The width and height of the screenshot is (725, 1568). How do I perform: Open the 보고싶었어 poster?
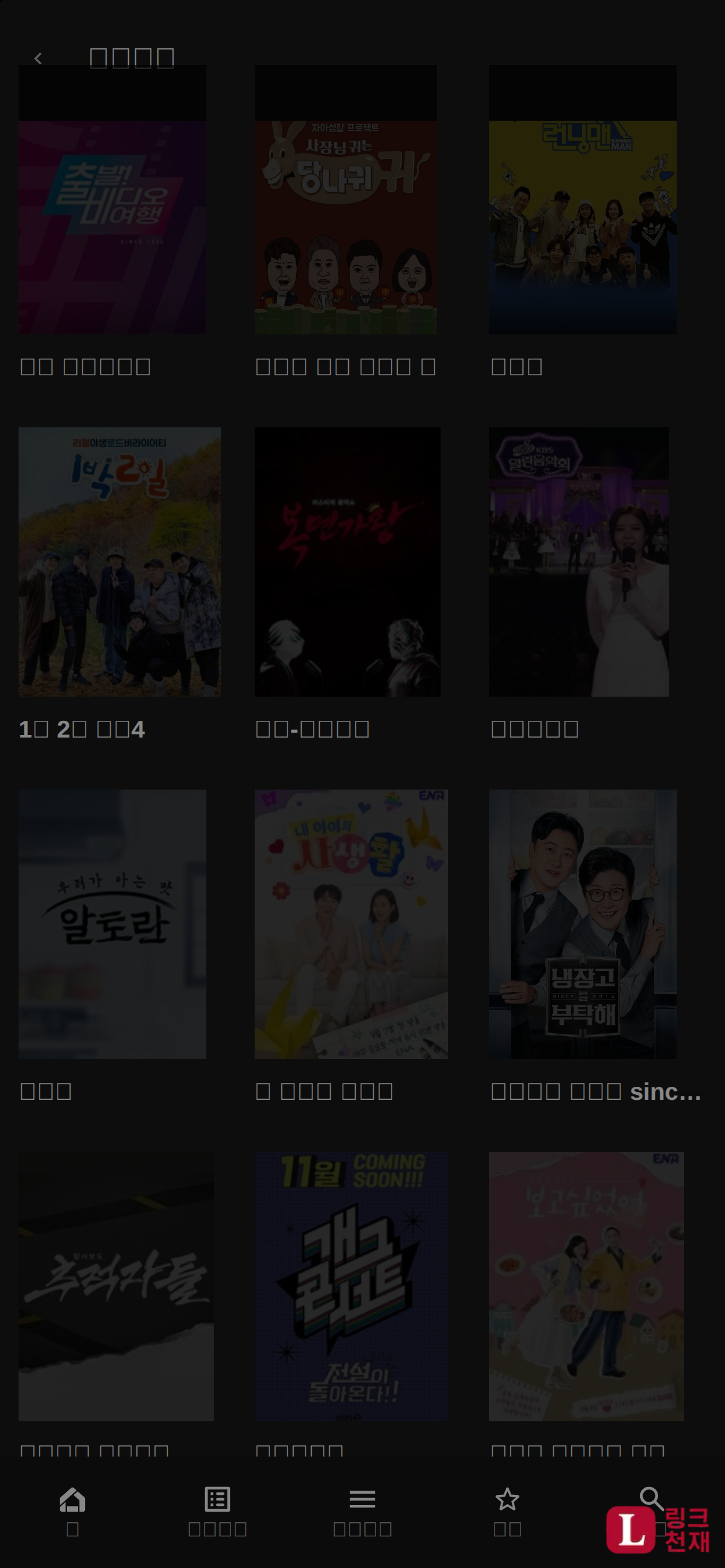tap(586, 1286)
